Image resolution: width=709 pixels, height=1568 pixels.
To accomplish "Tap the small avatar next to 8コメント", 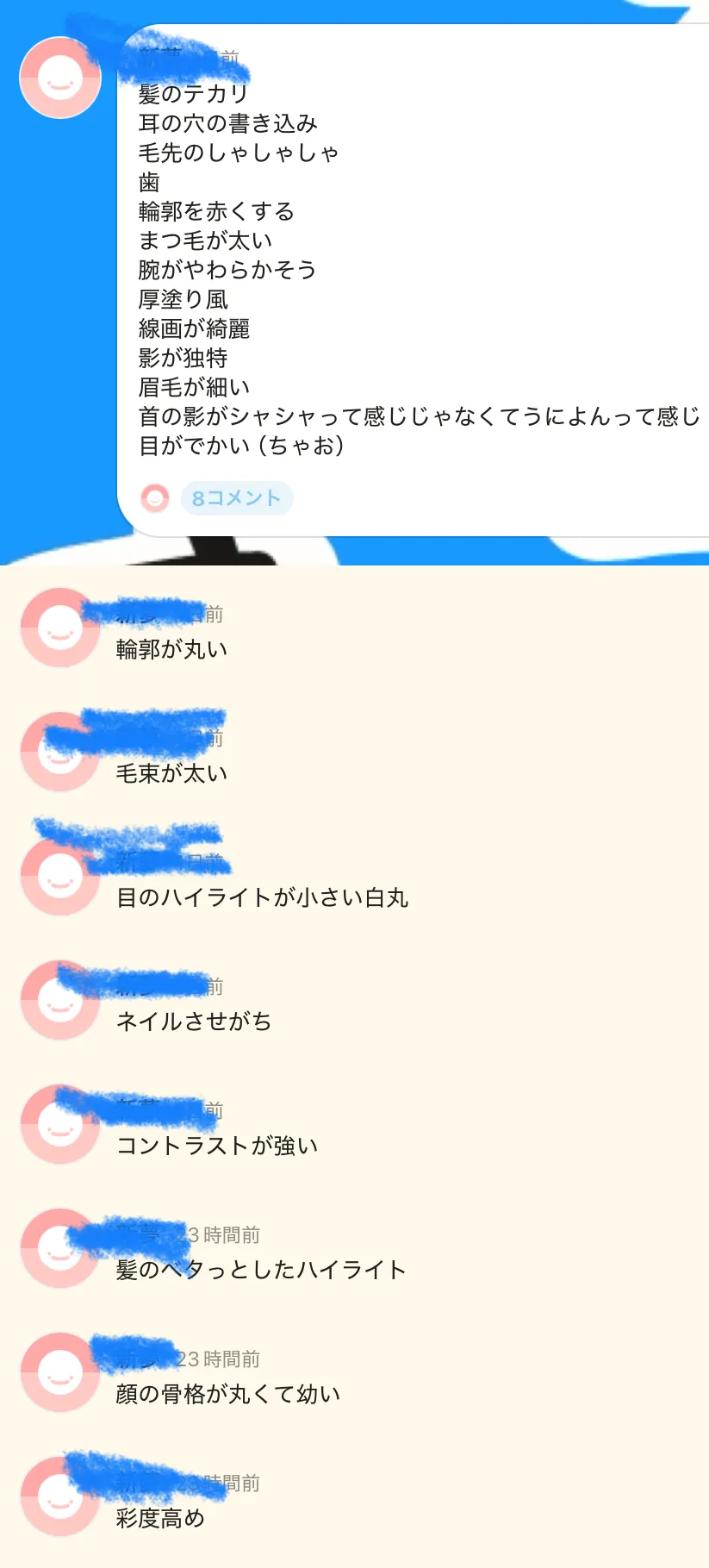I will [x=155, y=498].
